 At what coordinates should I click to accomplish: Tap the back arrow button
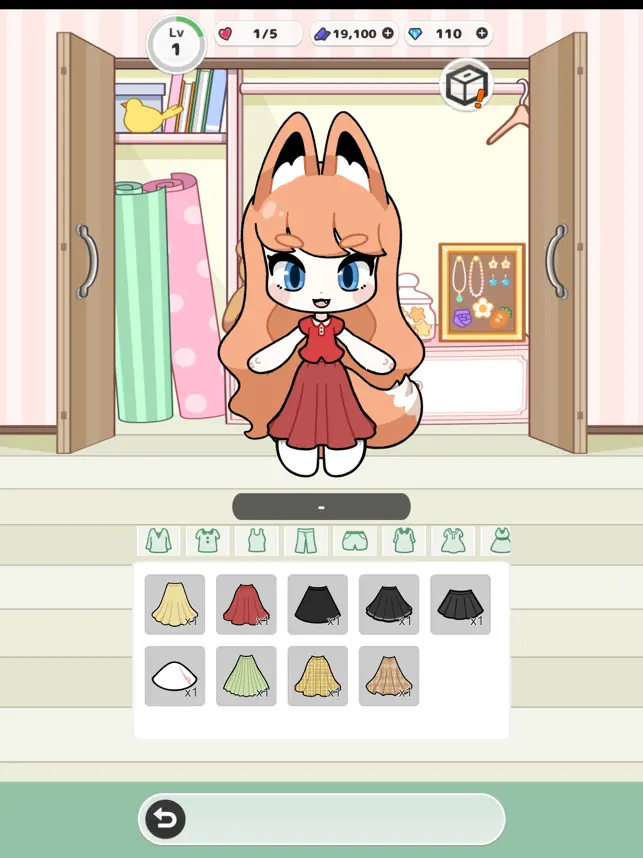(166, 820)
